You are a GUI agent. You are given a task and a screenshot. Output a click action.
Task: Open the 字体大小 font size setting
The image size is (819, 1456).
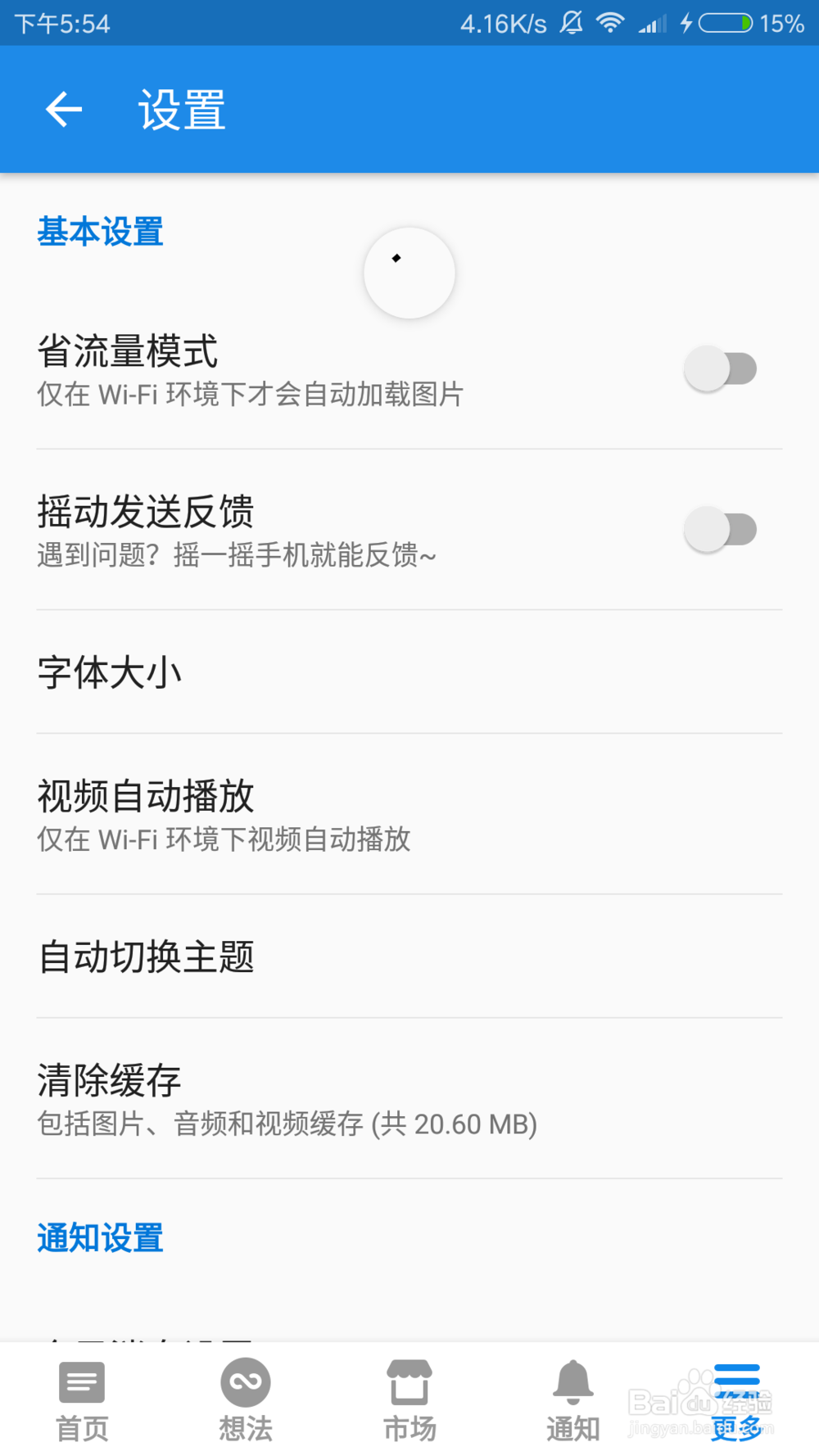click(409, 671)
